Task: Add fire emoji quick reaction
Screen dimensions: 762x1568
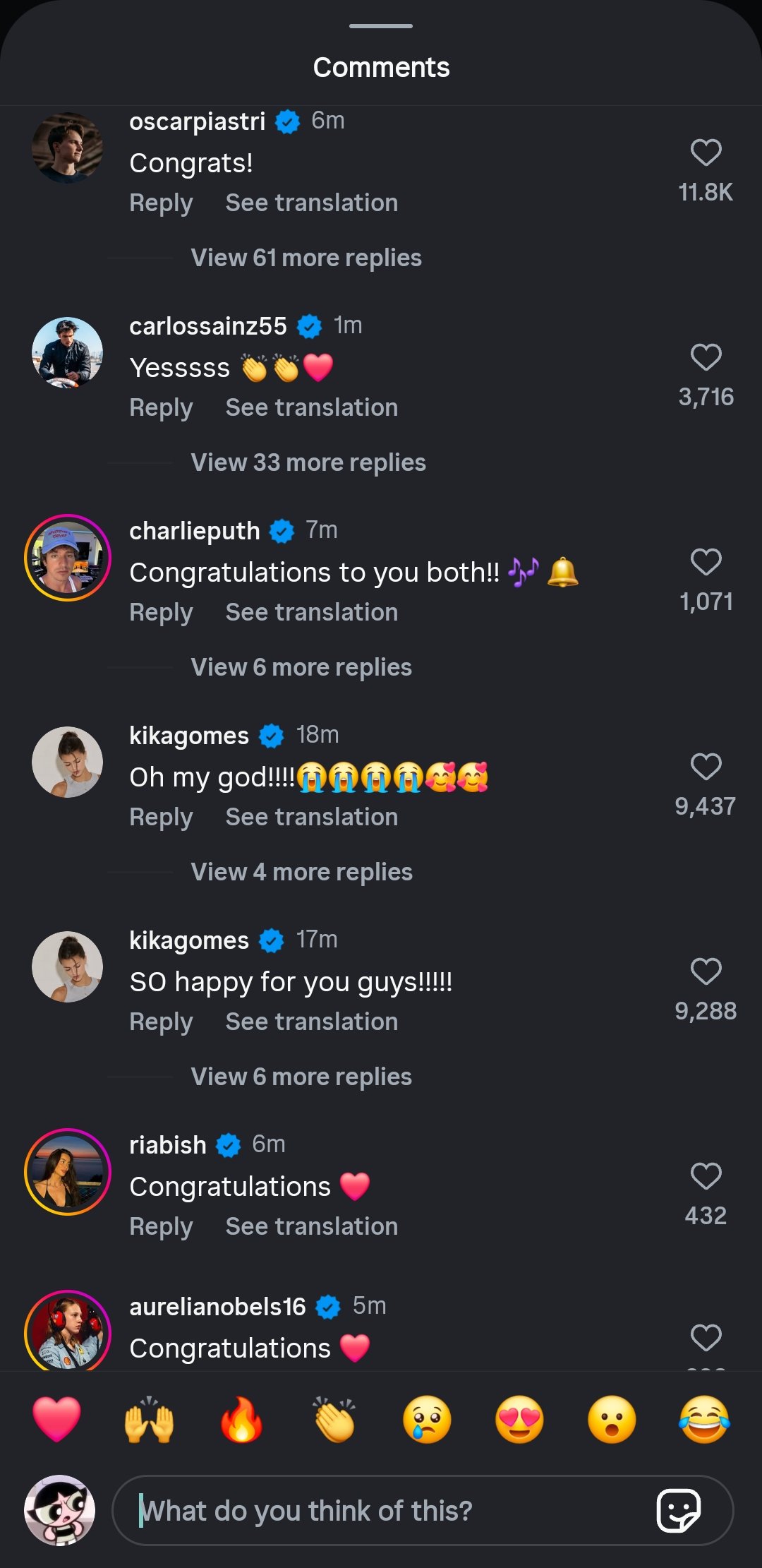Action: pos(241,1420)
